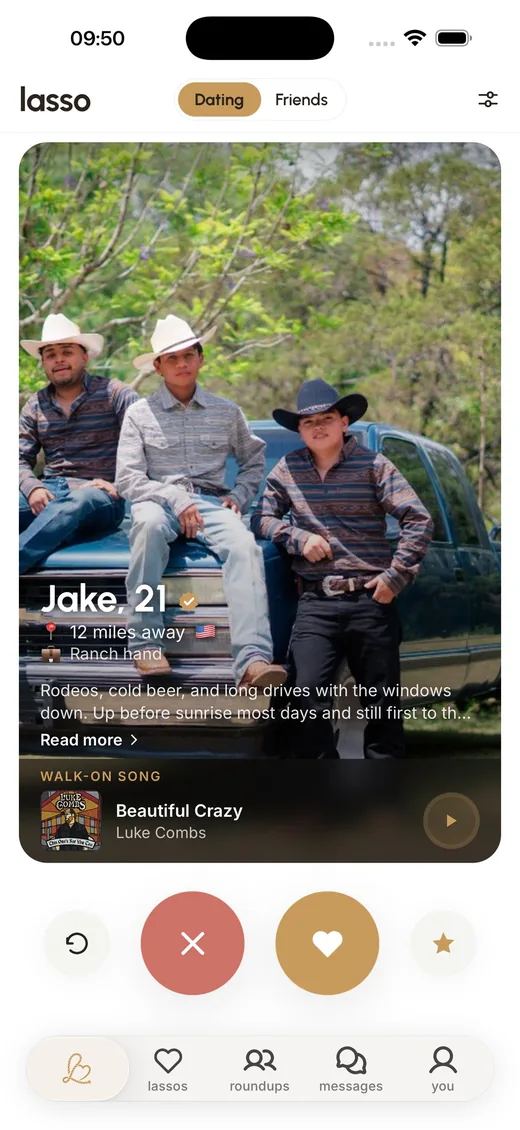Return to the discover home tab
The image size is (520, 1130).
tap(78, 1069)
